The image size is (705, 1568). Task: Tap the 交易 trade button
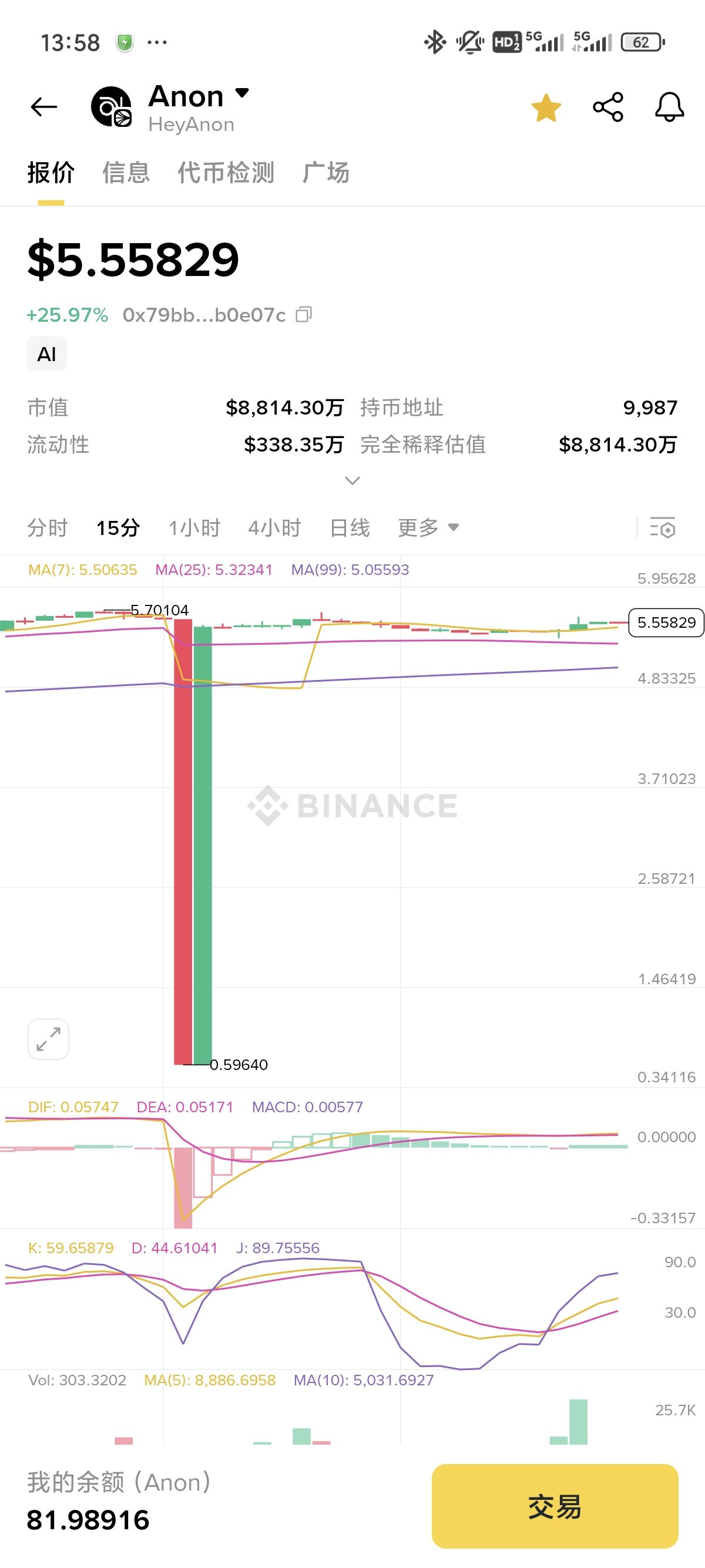(x=555, y=1506)
